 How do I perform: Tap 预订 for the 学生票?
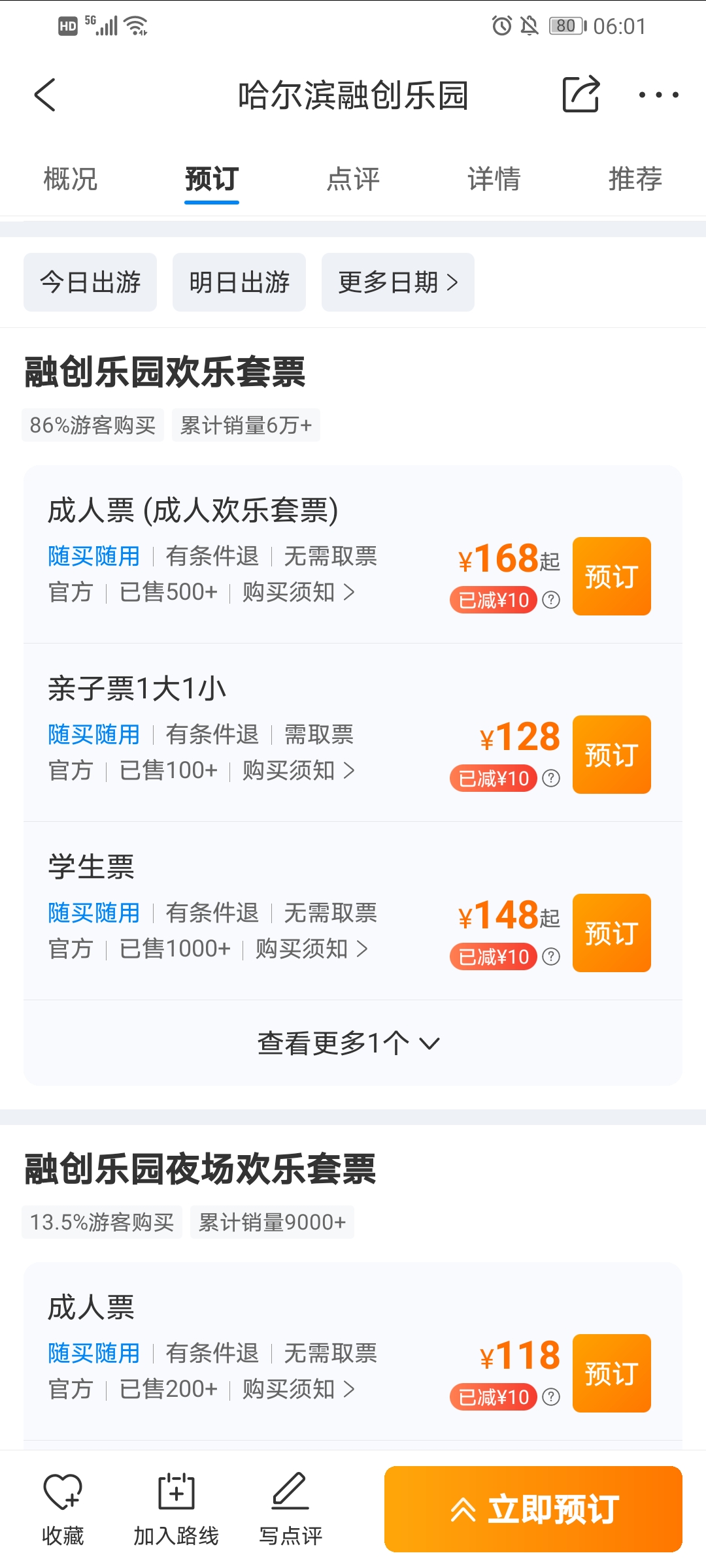[612, 933]
